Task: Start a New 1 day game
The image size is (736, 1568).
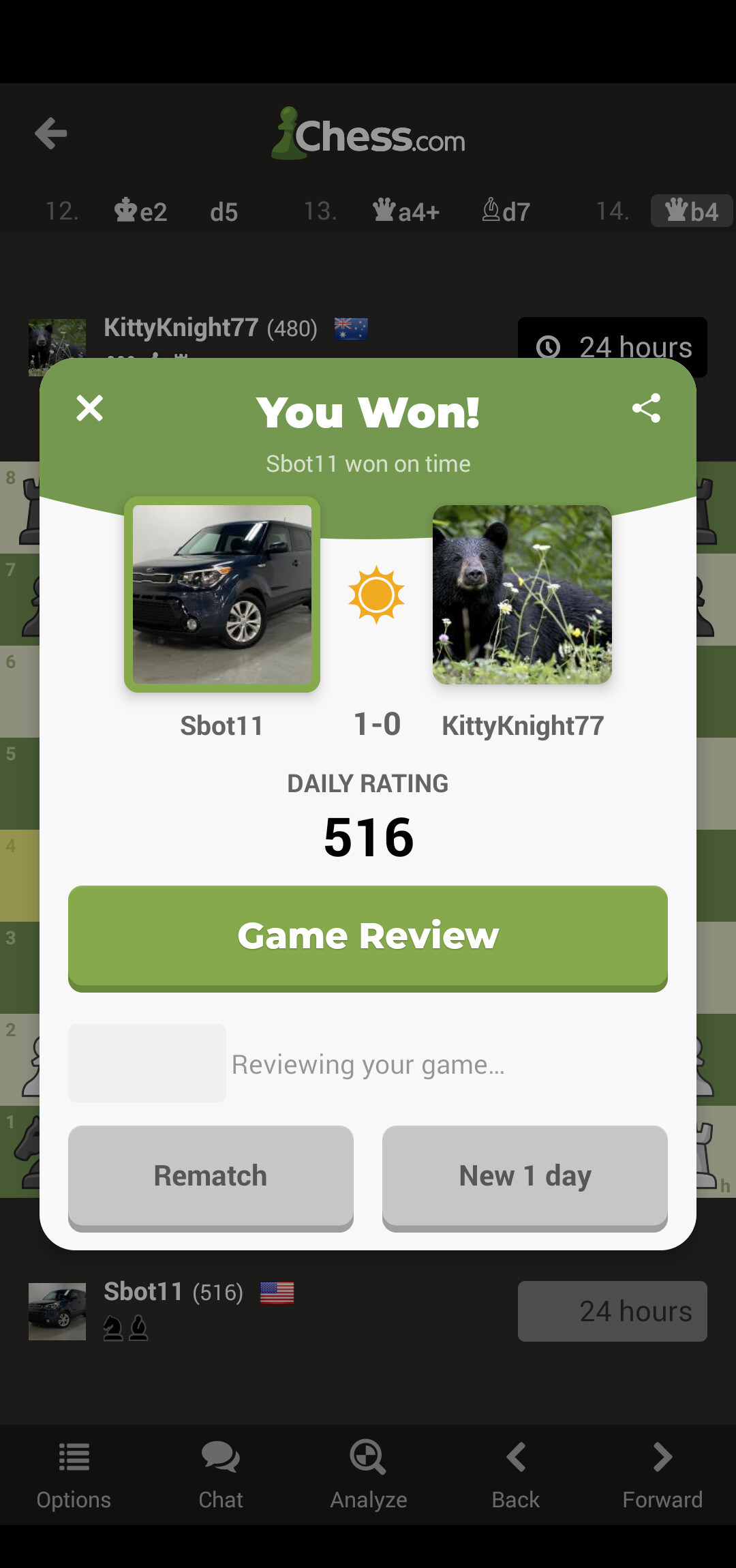Action: 525,1176
